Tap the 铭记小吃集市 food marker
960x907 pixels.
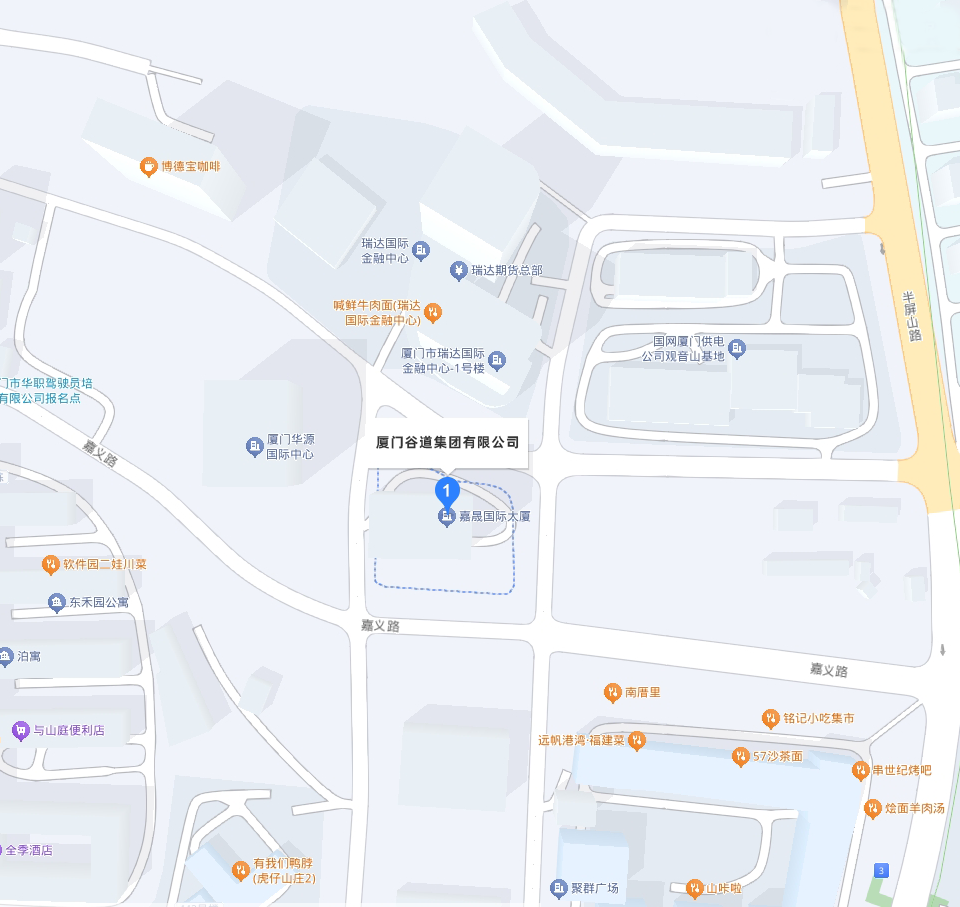770,718
